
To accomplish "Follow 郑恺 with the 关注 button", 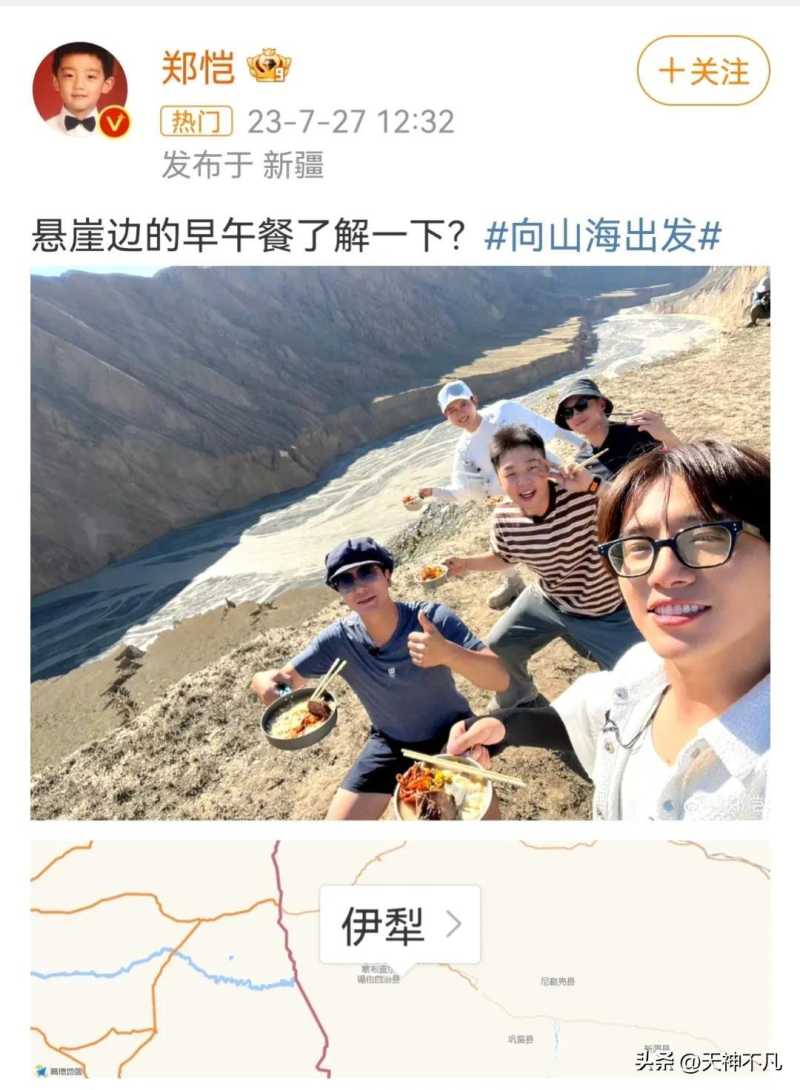I will (x=703, y=71).
